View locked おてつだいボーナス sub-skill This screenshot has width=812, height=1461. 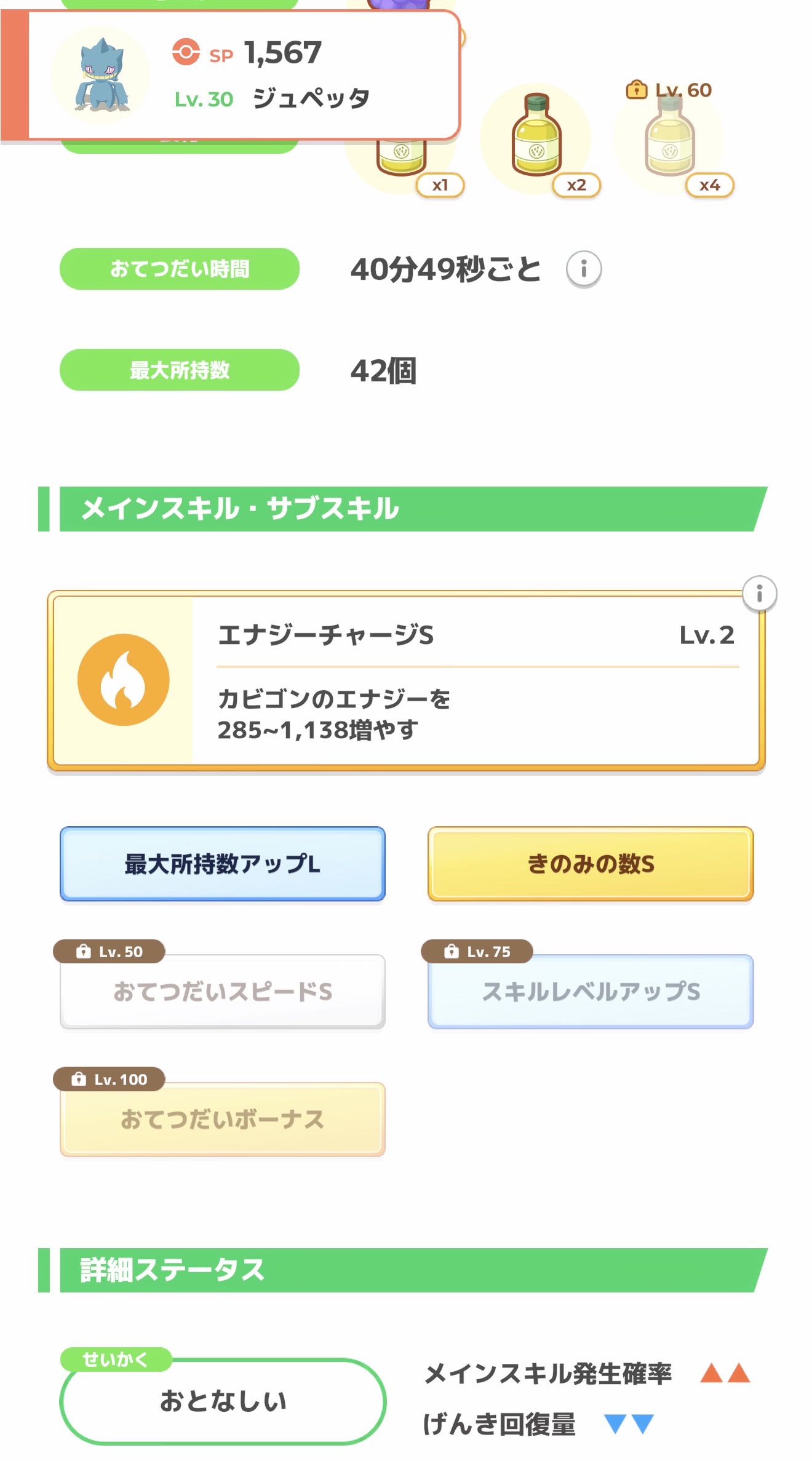point(223,1119)
